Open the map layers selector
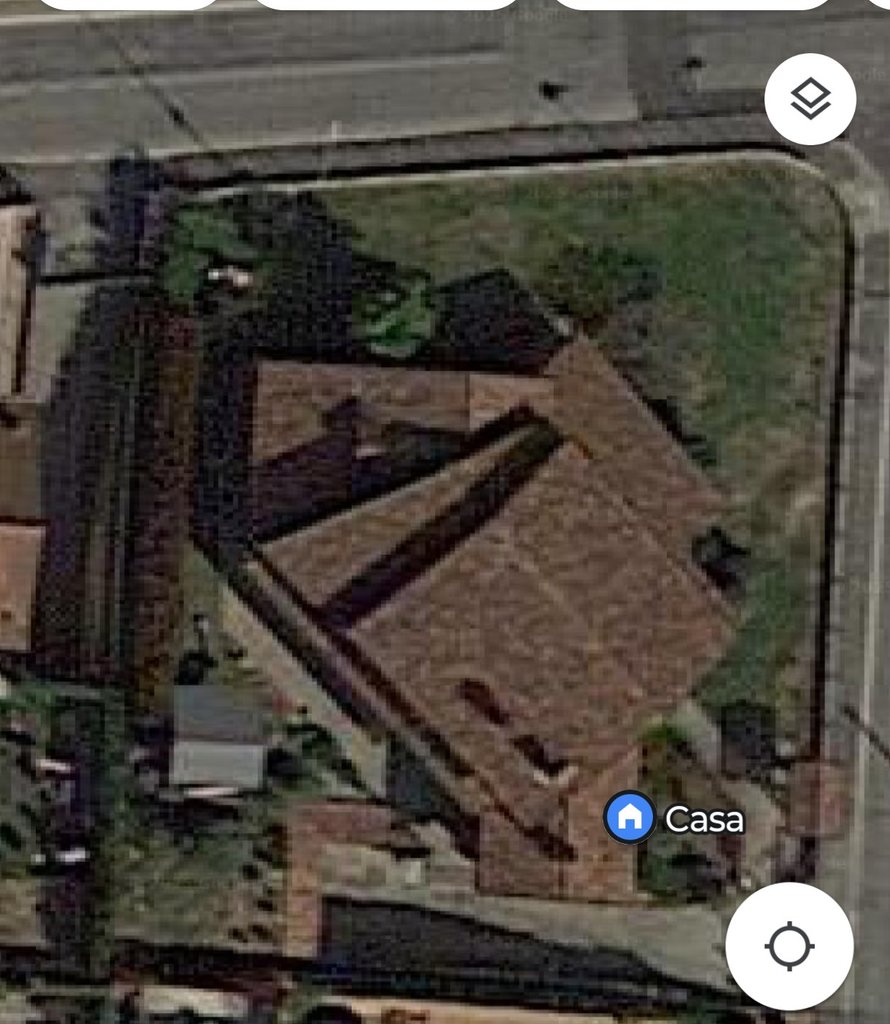The width and height of the screenshot is (890, 1024). [x=810, y=99]
